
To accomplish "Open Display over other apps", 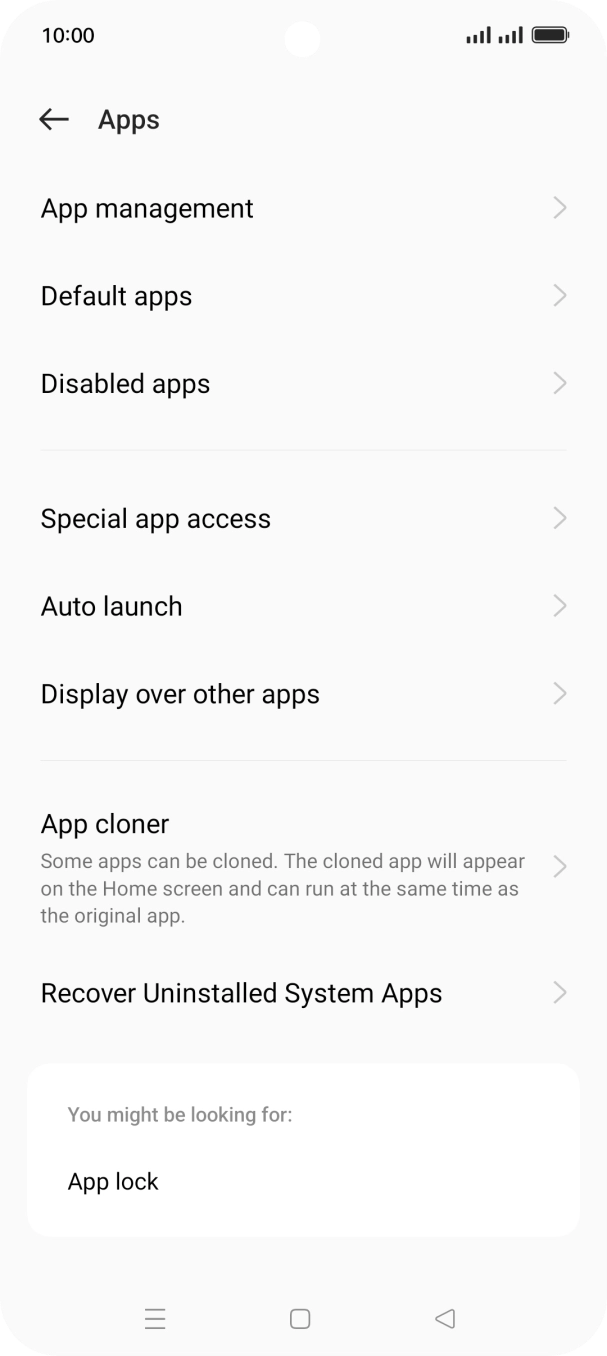I will click(303, 693).
